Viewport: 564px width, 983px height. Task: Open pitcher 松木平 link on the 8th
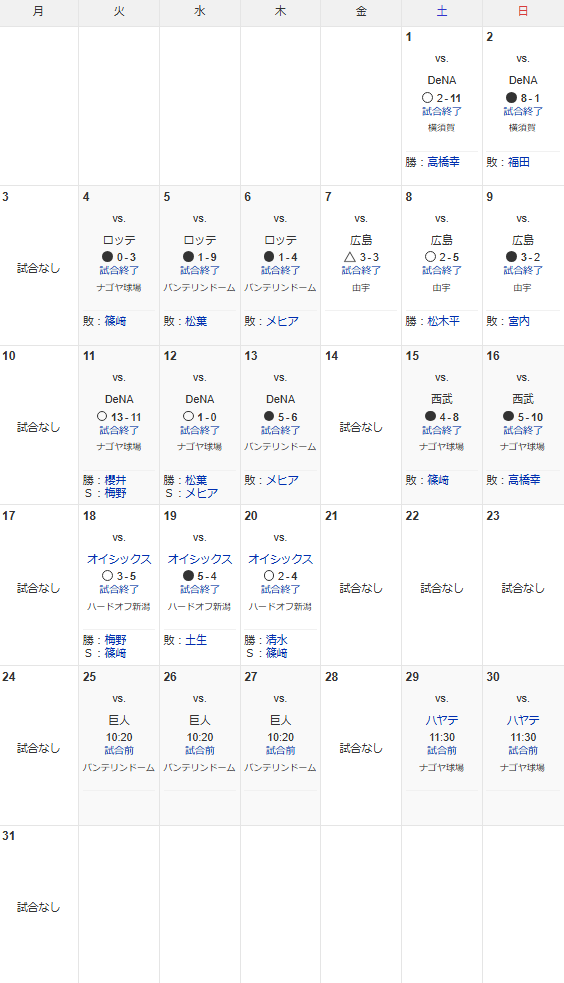(x=443, y=321)
